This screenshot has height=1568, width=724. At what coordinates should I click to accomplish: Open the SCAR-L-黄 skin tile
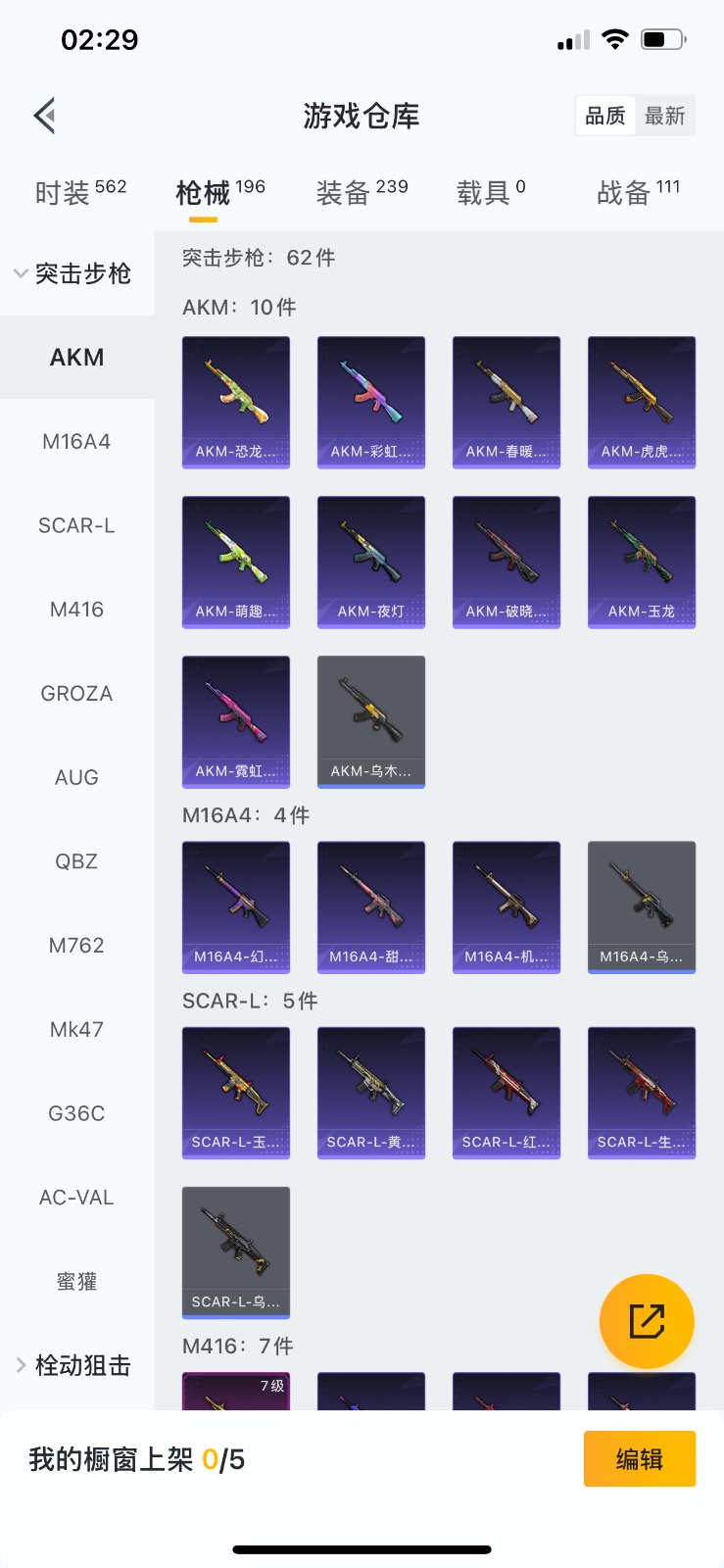coord(371,1093)
